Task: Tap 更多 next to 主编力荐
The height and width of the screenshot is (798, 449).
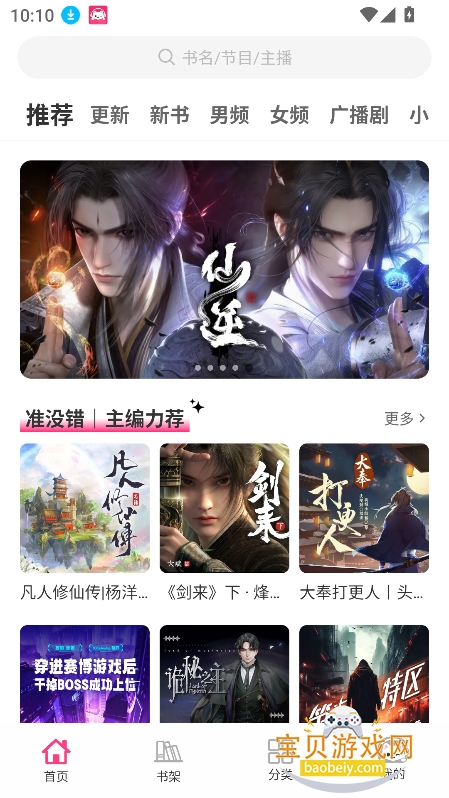Action: click(405, 418)
